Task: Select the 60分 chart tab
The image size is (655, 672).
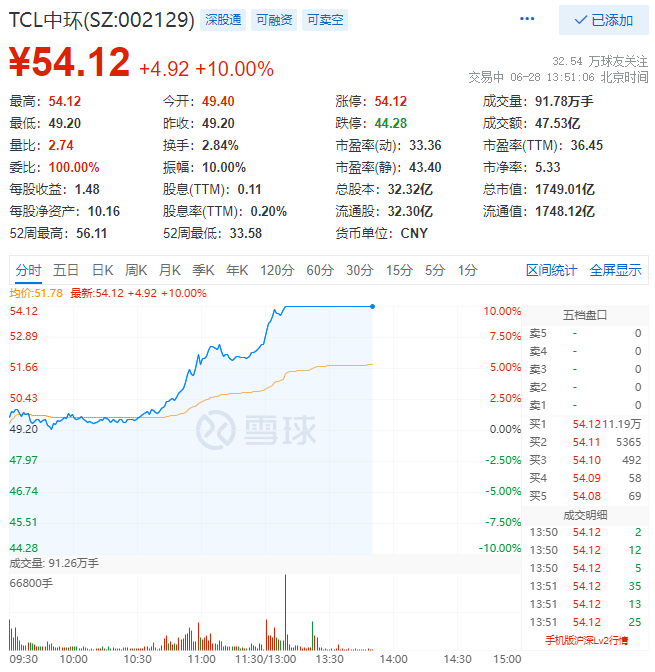Action: point(320,270)
